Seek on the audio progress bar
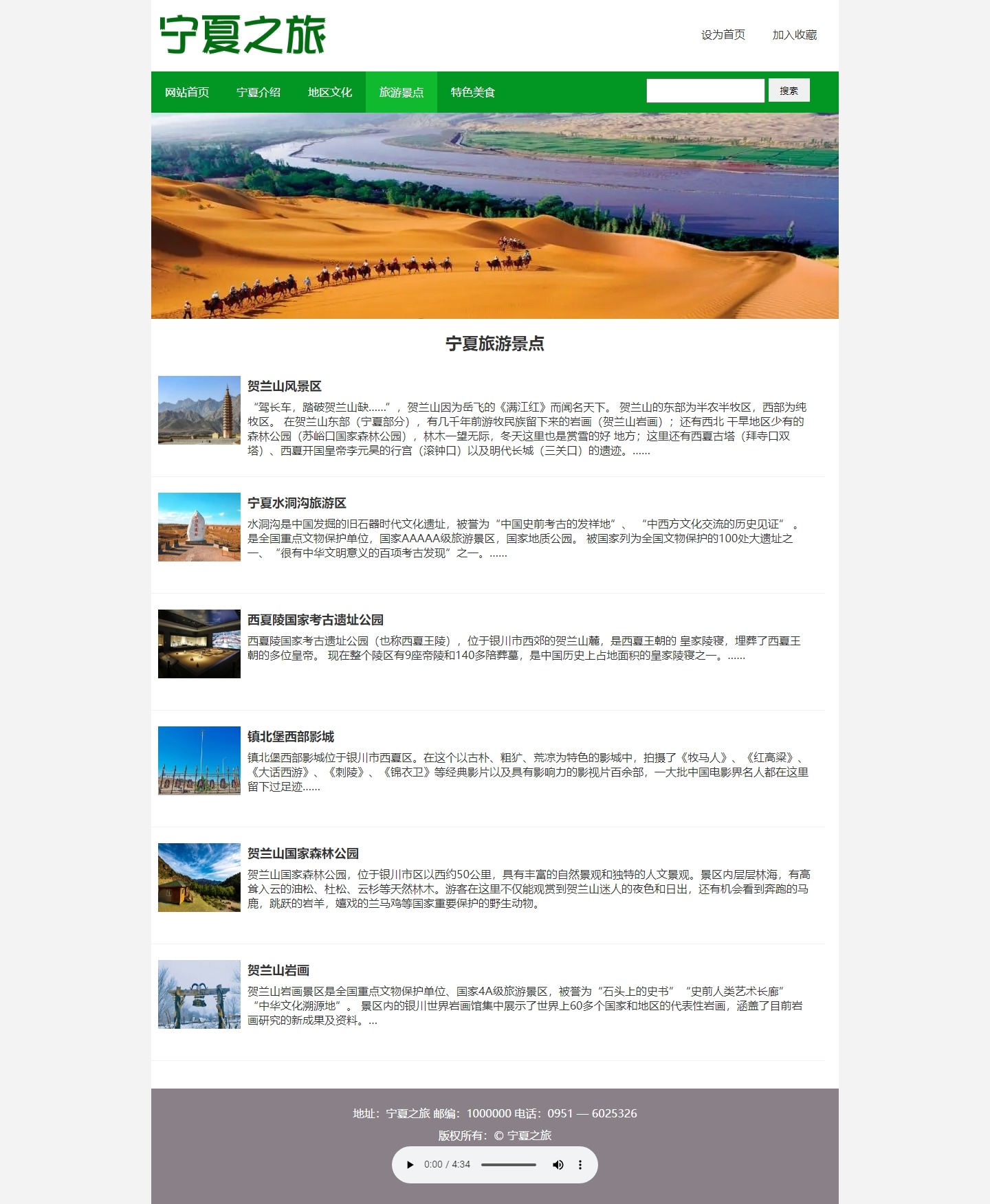Screen dimensions: 990x1204 [509, 1165]
